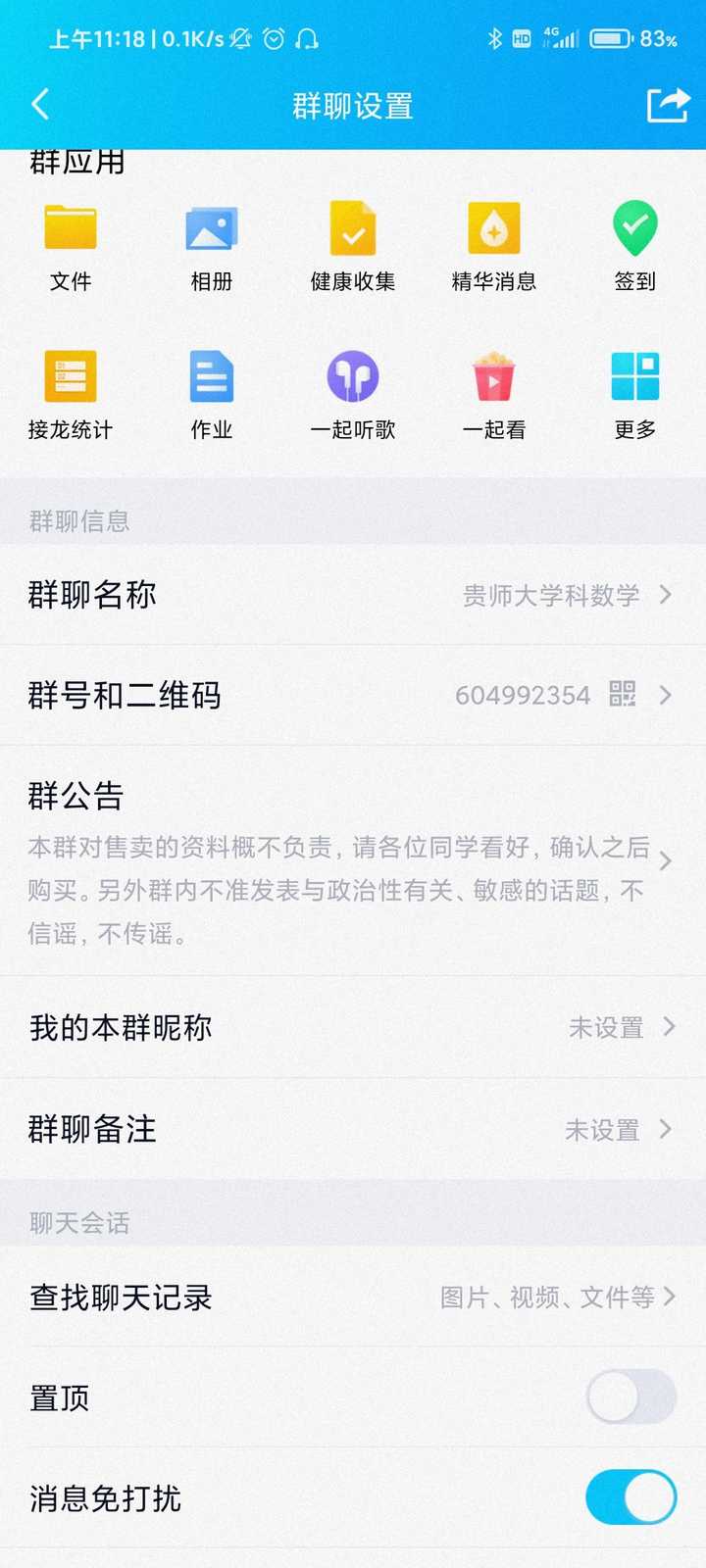View 精华消息 highlights
This screenshot has height=1568, width=706.
pyautogui.click(x=494, y=245)
